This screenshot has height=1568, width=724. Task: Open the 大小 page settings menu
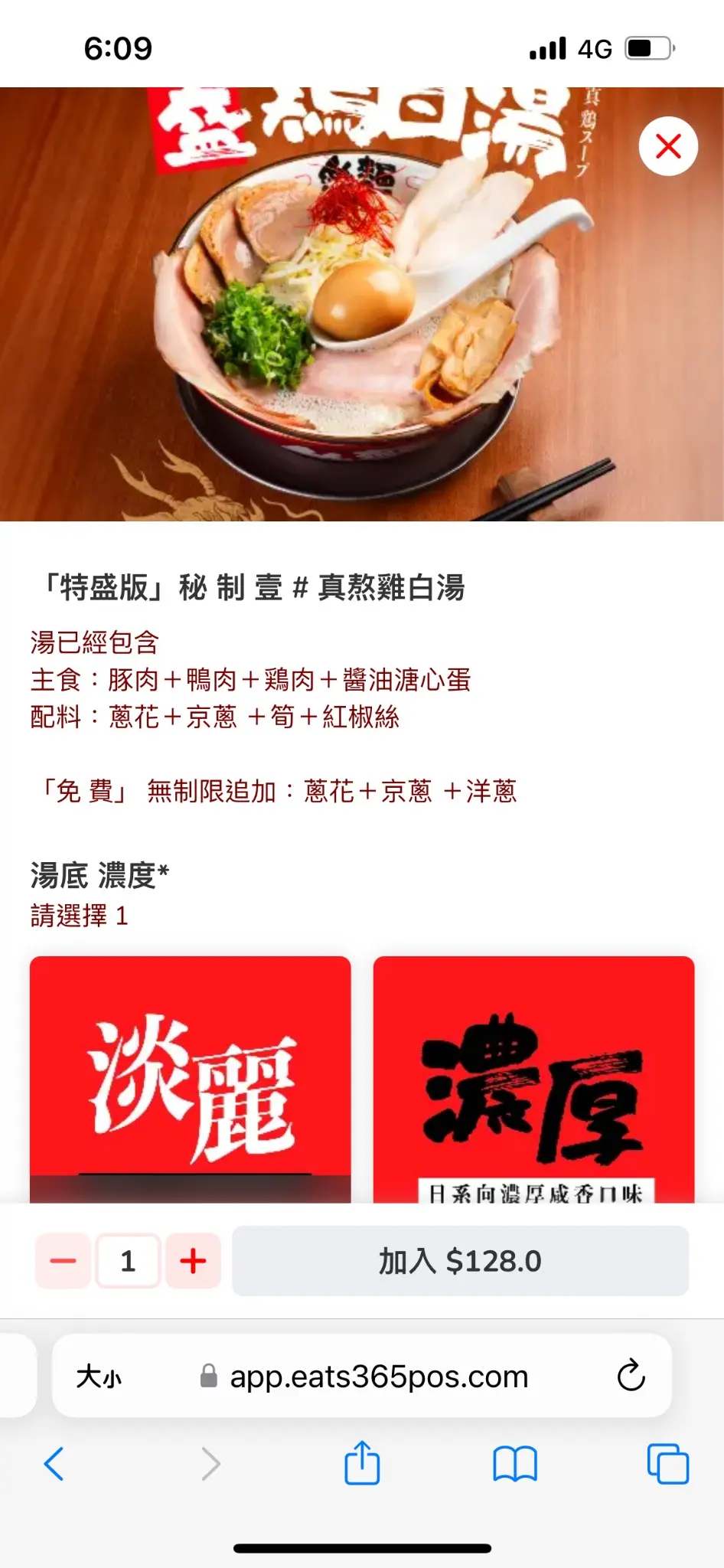tap(99, 1377)
